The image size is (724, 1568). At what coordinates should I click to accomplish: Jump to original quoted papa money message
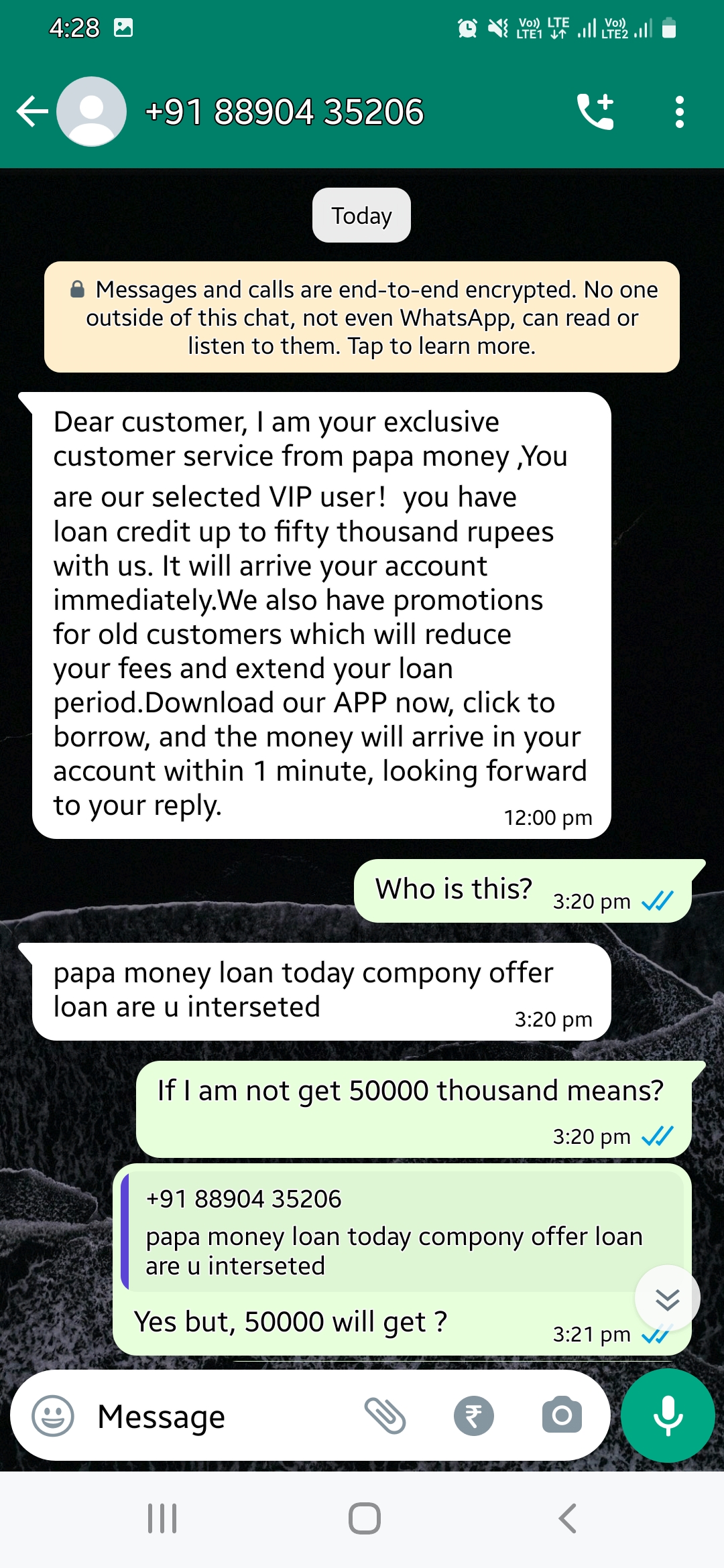(x=402, y=1232)
